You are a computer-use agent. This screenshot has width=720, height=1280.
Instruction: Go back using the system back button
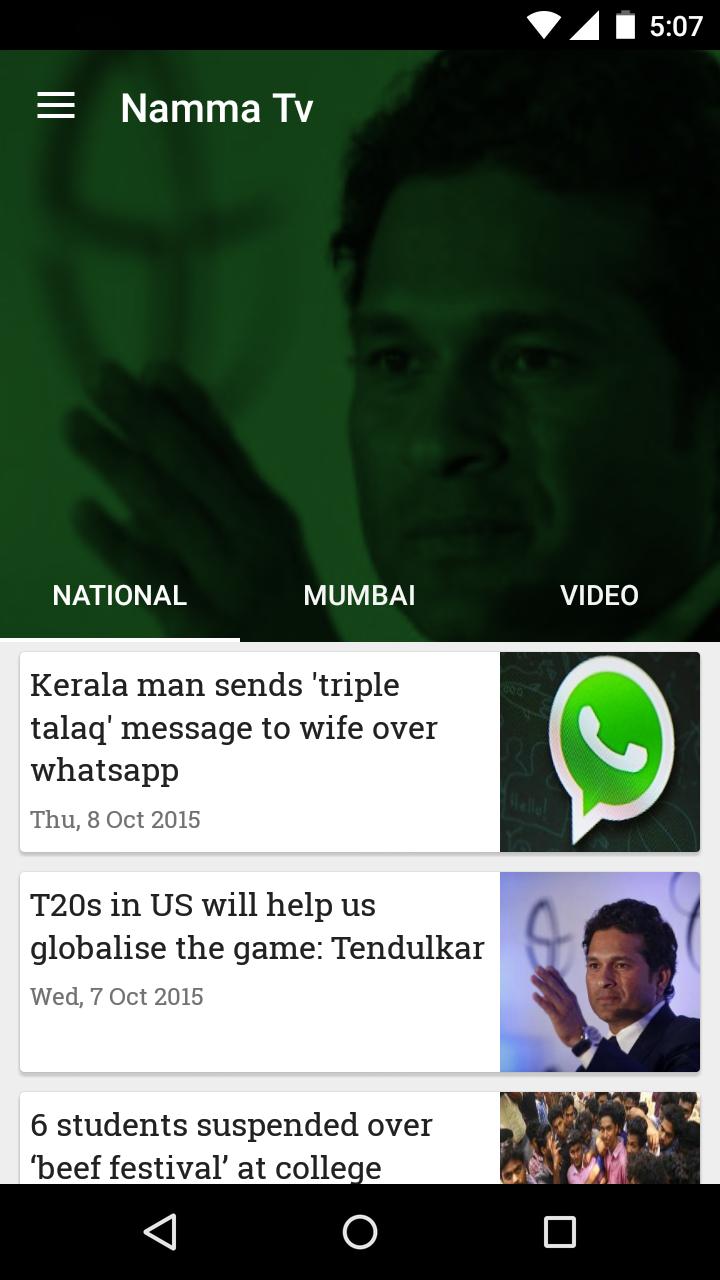point(160,1232)
